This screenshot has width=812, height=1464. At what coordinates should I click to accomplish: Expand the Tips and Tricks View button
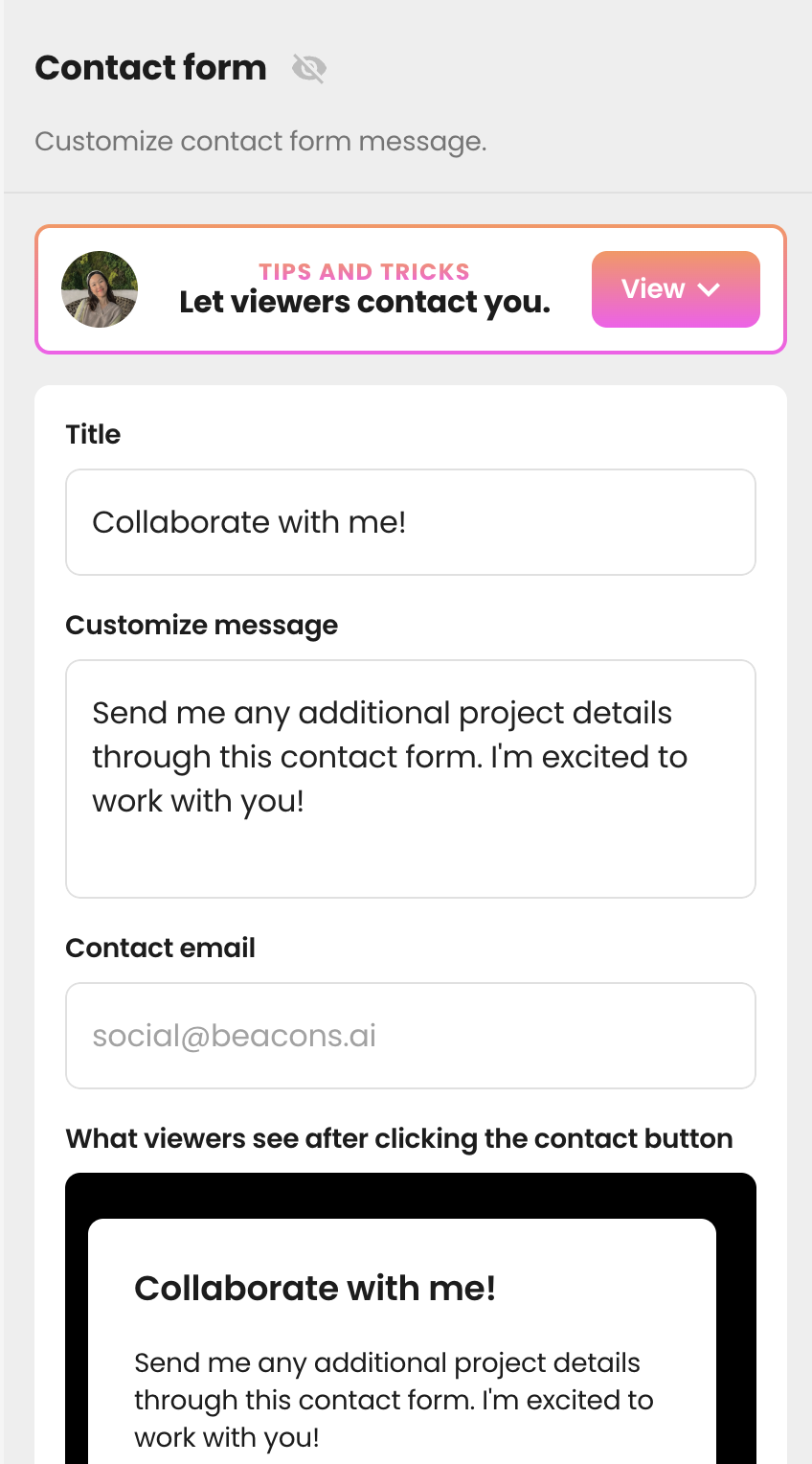coord(676,289)
